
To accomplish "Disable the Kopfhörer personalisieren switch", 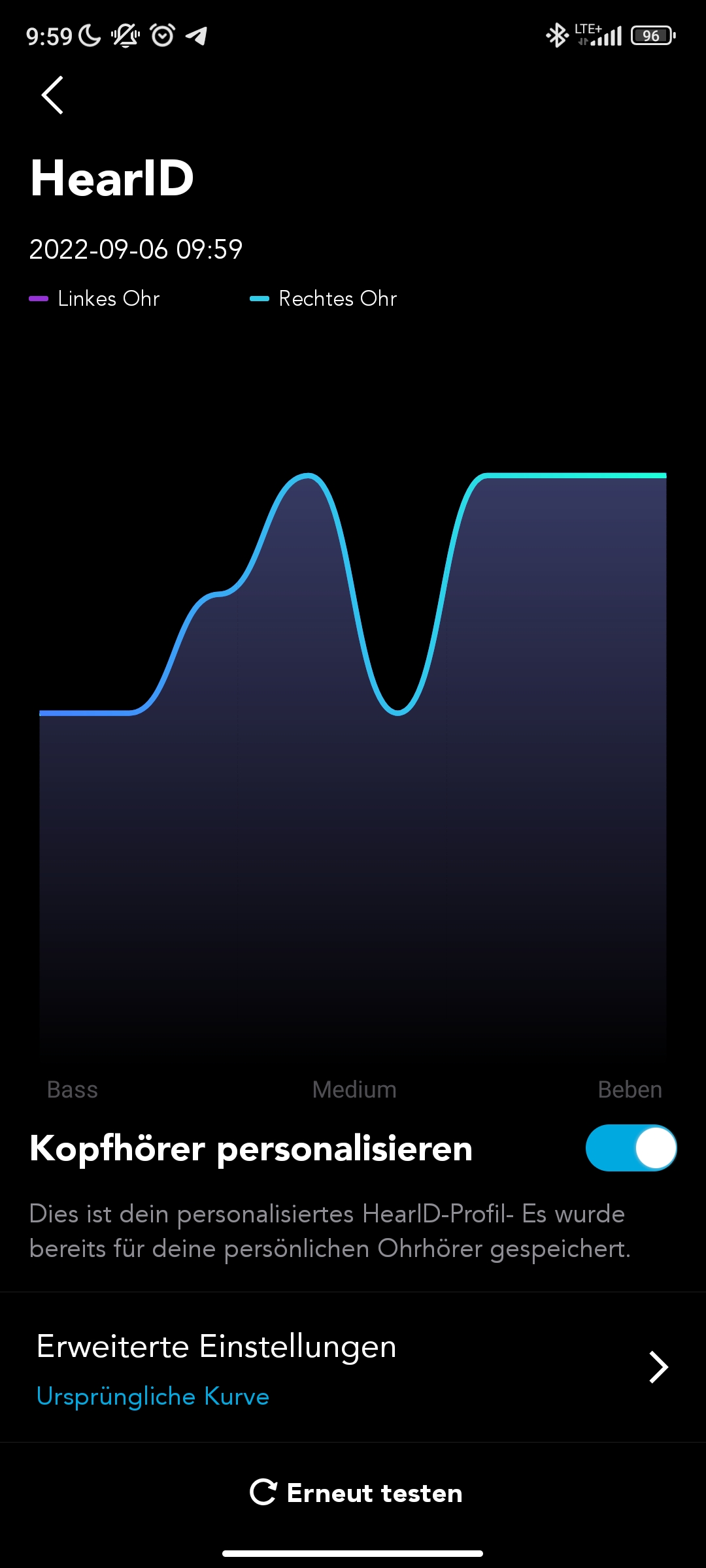I will (x=631, y=1148).
